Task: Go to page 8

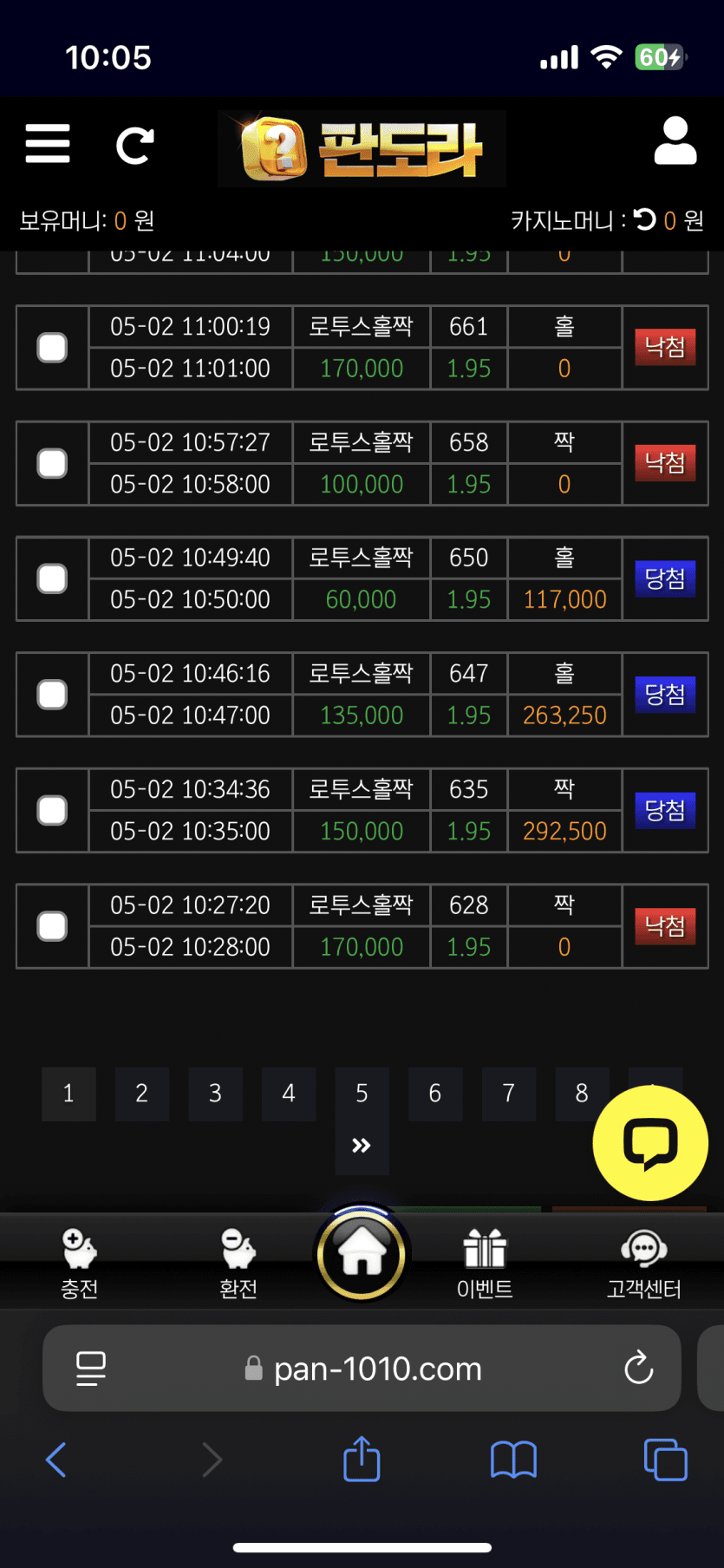Action: coord(582,1094)
